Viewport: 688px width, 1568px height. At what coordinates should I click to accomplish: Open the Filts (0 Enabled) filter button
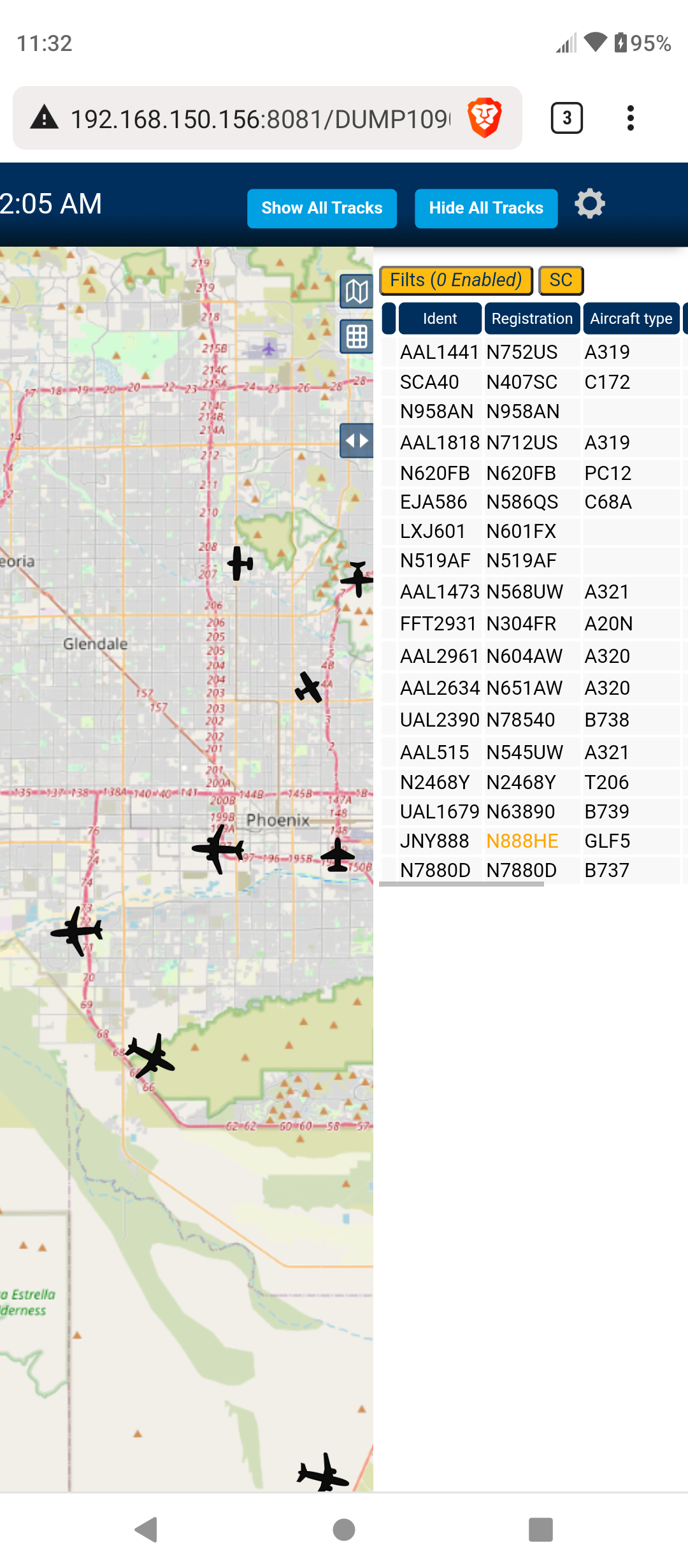[x=456, y=280]
